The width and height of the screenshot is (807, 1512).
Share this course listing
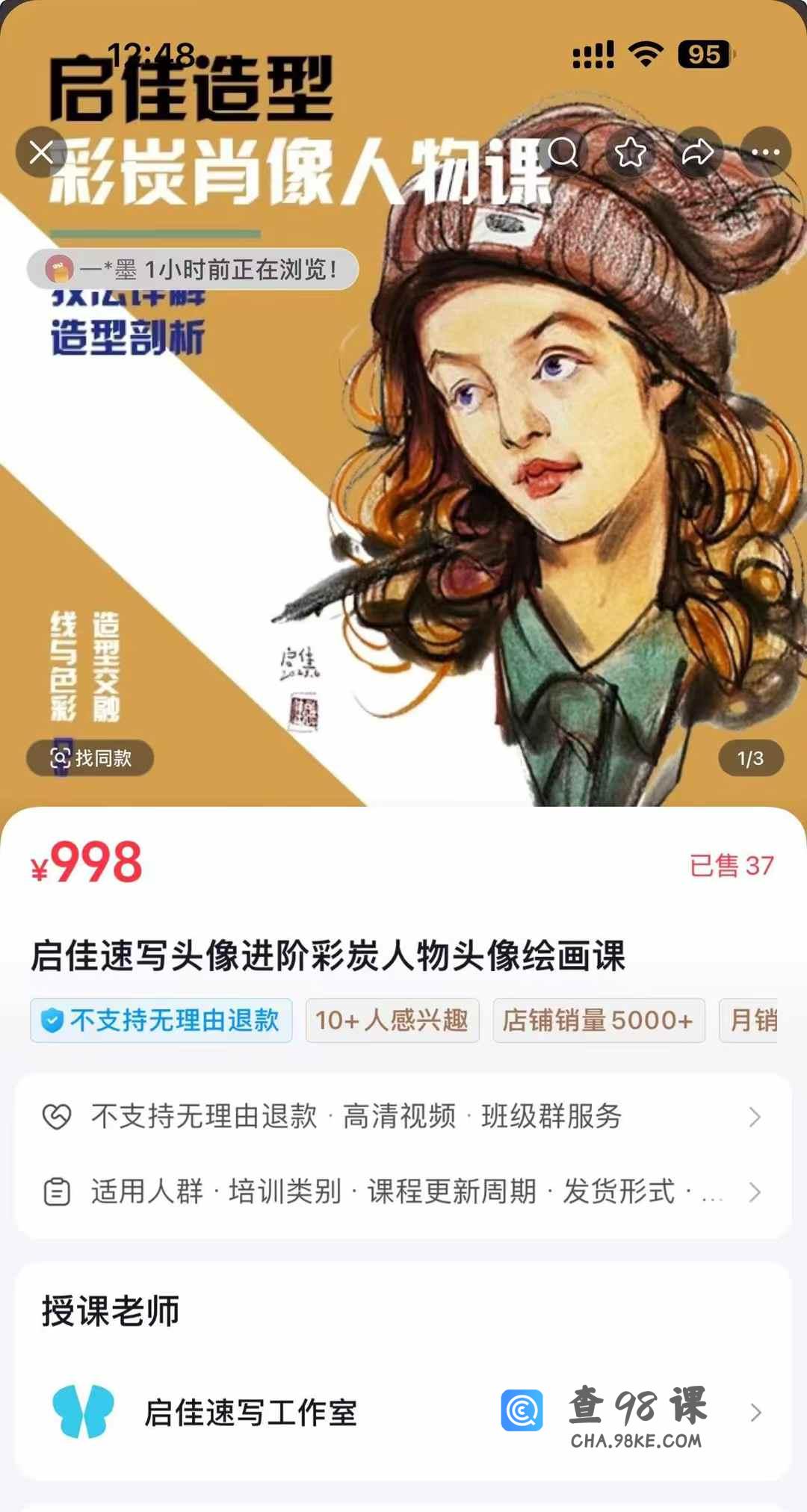tap(697, 152)
